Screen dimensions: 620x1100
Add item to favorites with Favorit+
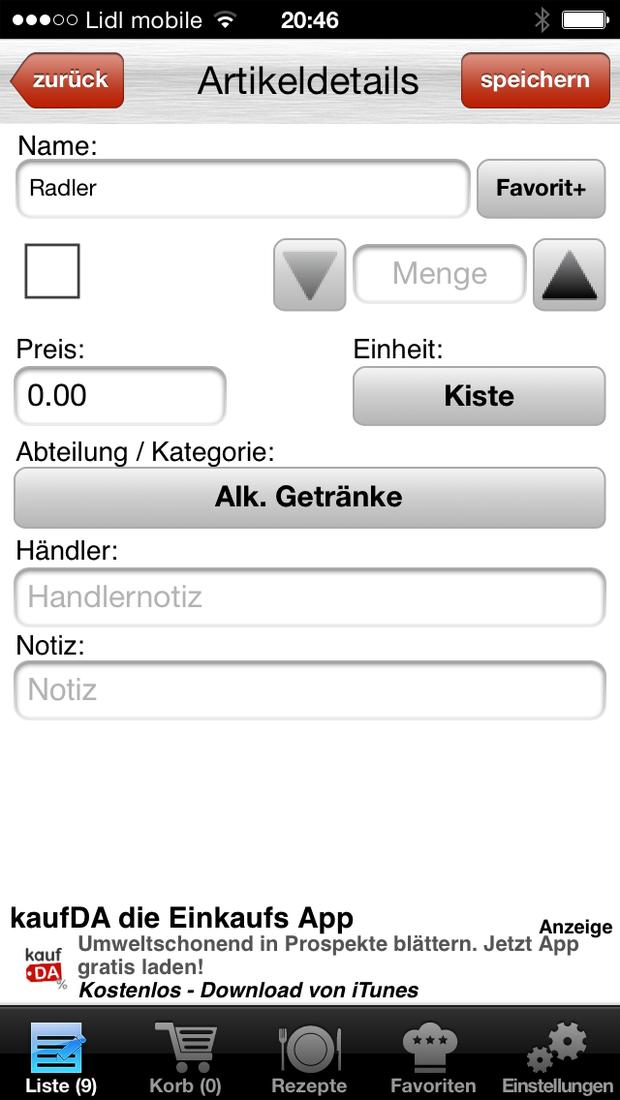[x=541, y=189]
